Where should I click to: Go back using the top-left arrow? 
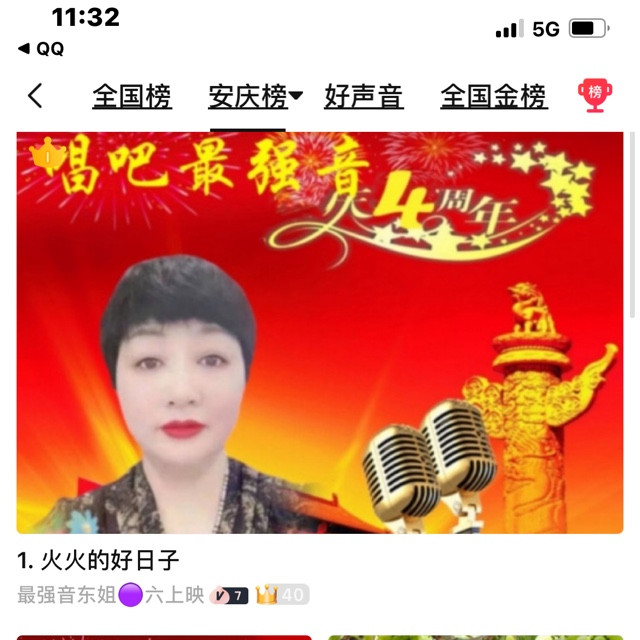pos(36,96)
